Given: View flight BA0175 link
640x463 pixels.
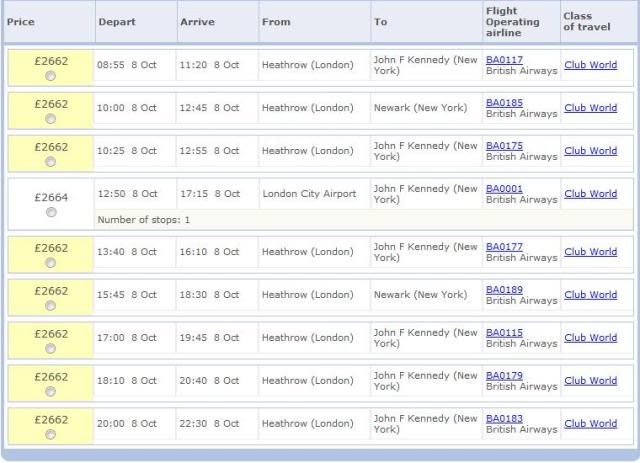Looking at the screenshot, I should 504,145.
